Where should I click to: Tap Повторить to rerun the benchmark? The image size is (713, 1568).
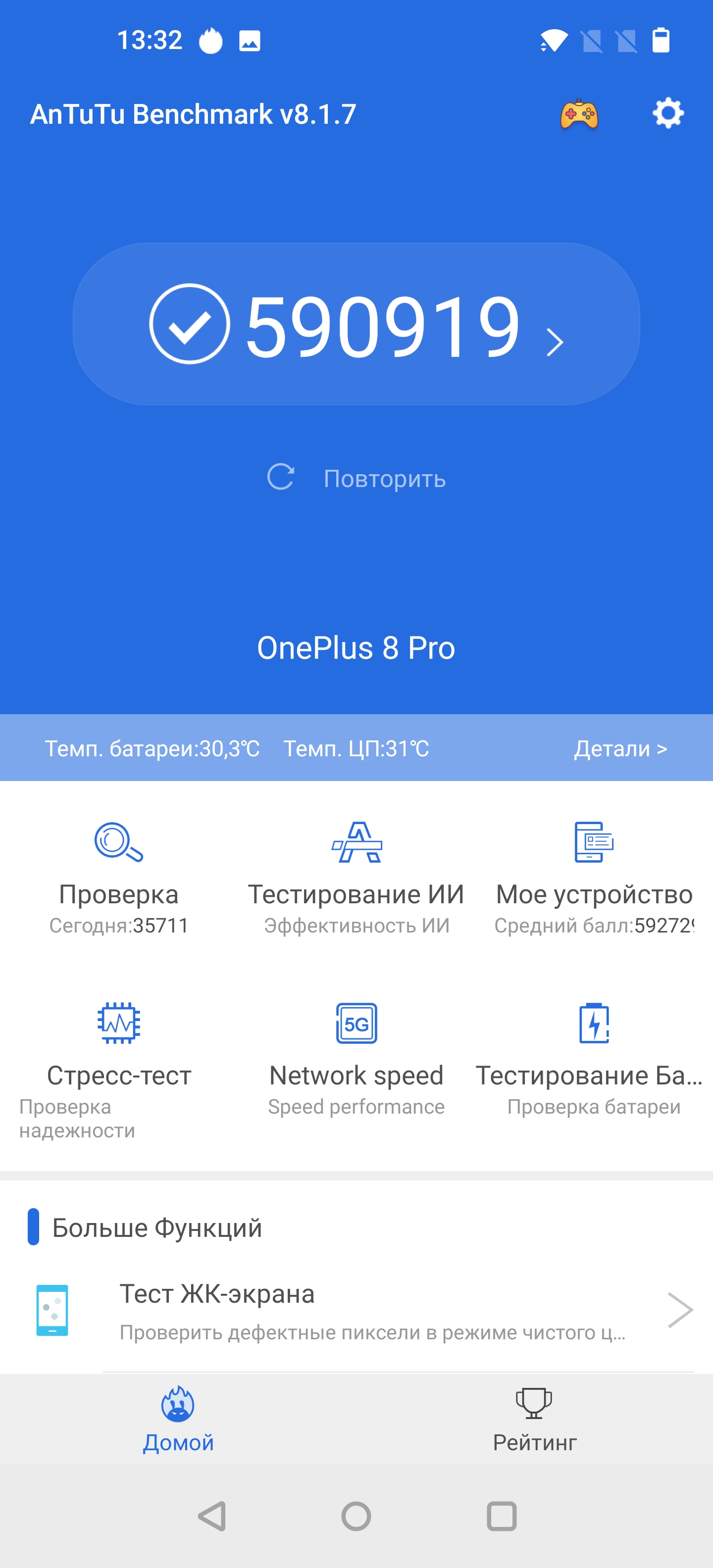(357, 479)
